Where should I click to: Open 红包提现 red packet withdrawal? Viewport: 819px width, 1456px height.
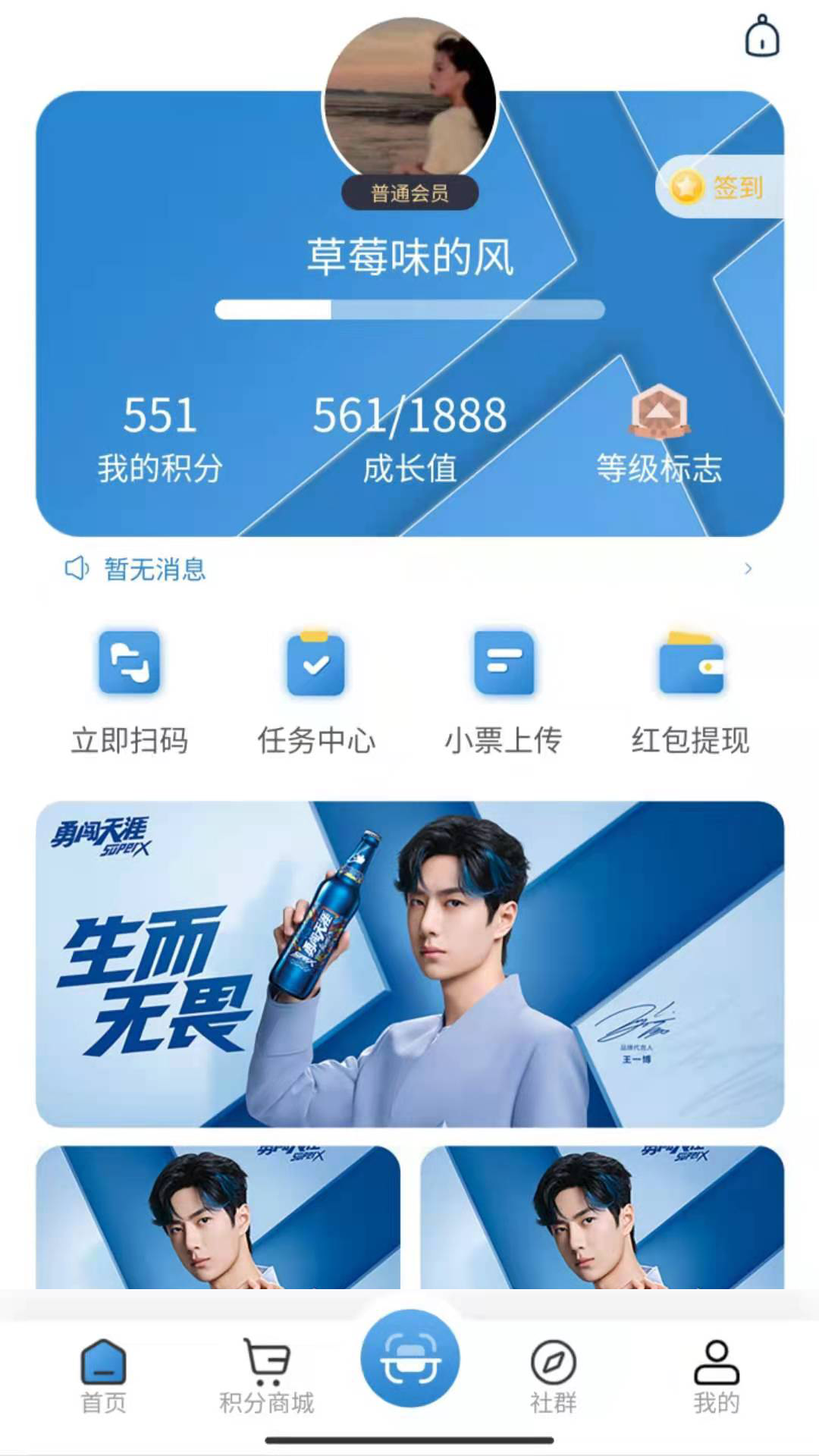[x=691, y=692]
